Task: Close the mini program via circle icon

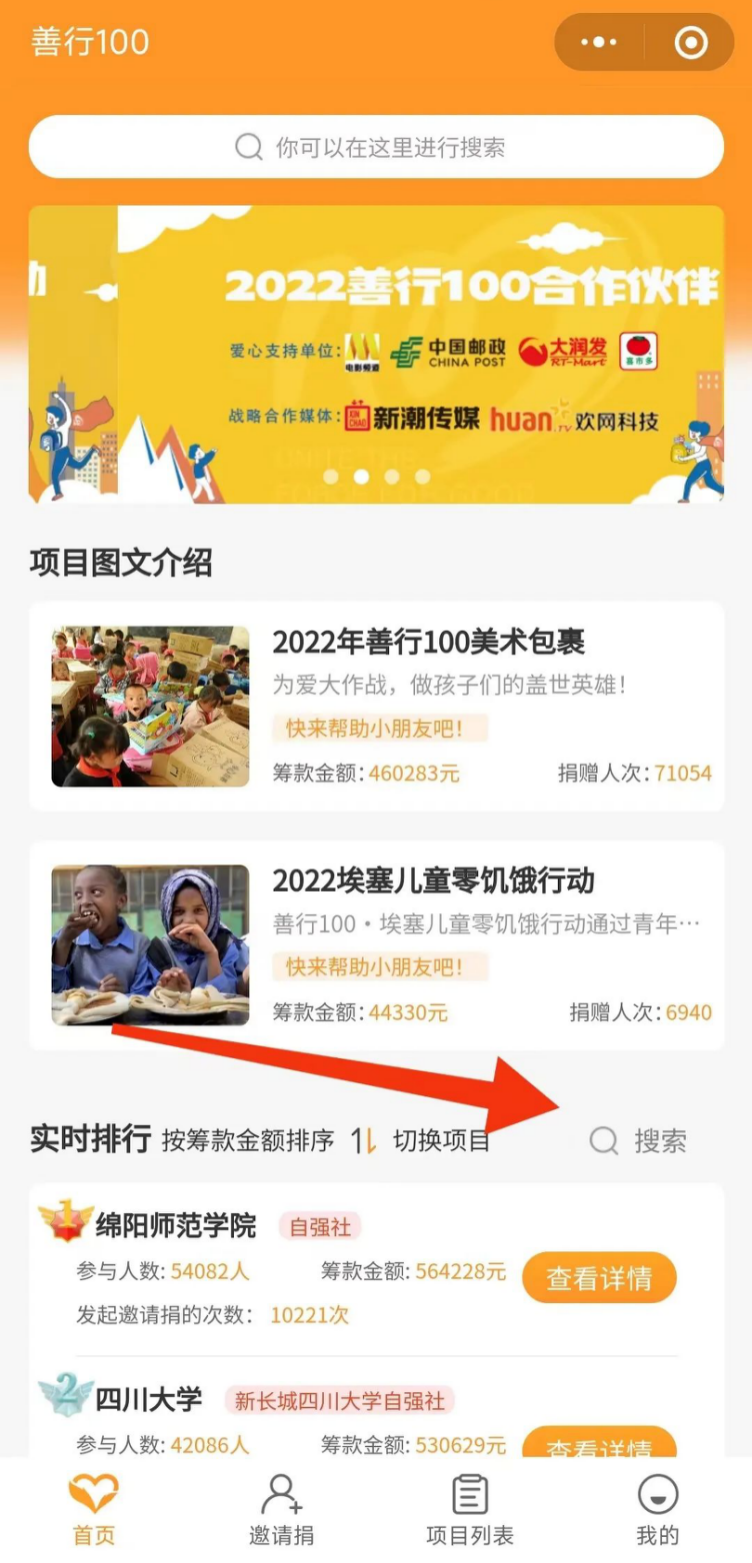Action: (x=691, y=43)
